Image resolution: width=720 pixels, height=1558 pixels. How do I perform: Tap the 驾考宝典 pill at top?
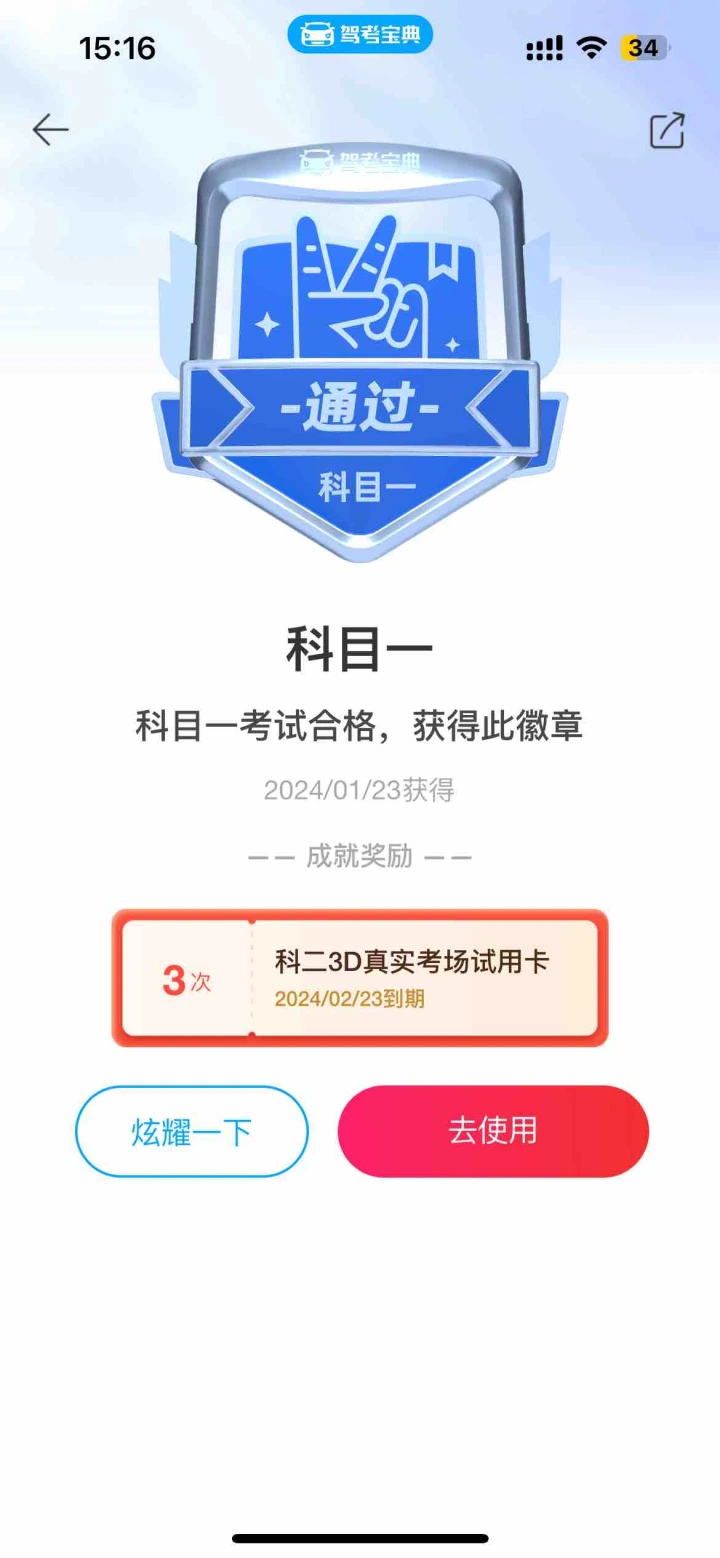coord(360,36)
